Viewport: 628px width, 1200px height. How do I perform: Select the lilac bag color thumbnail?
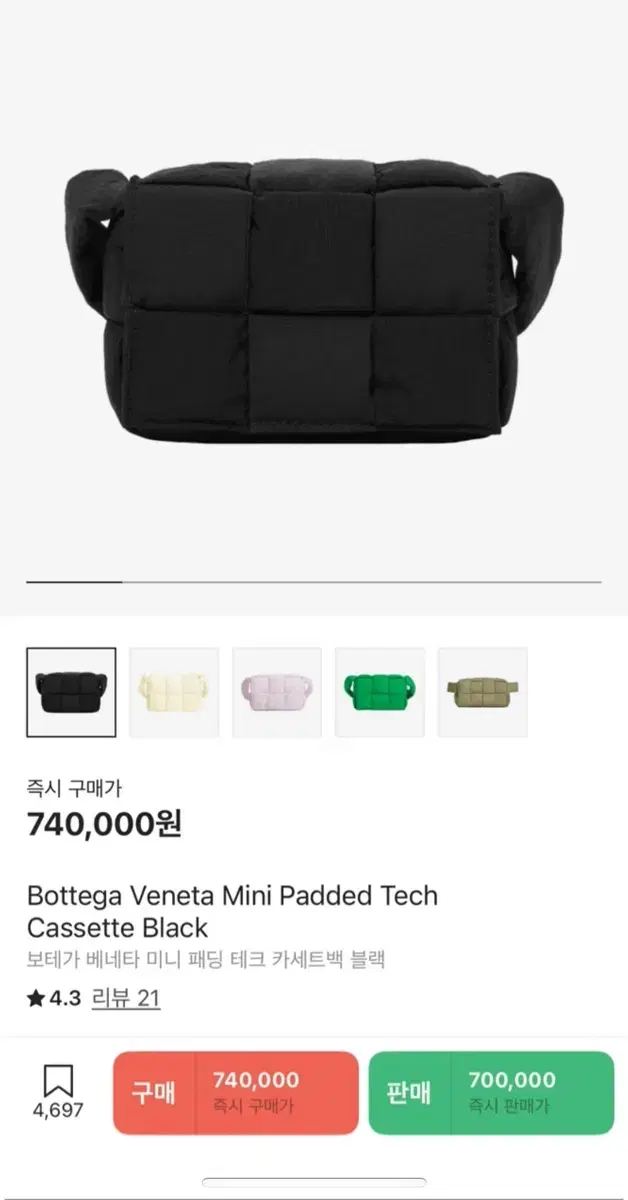(x=277, y=693)
